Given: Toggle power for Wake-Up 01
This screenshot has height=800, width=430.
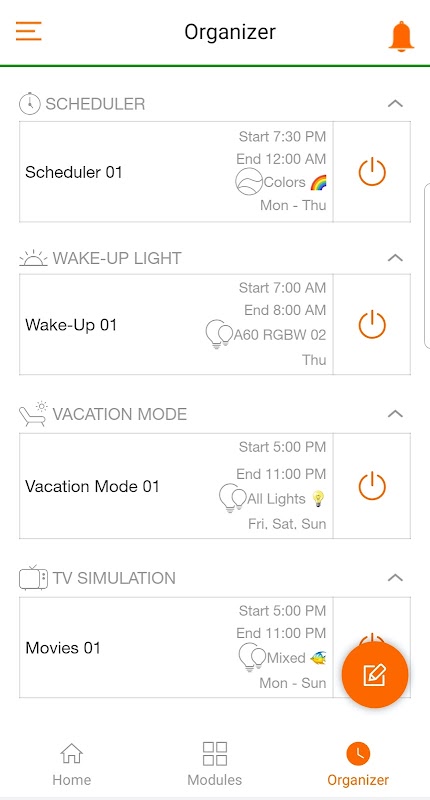Looking at the screenshot, I should pos(372,324).
